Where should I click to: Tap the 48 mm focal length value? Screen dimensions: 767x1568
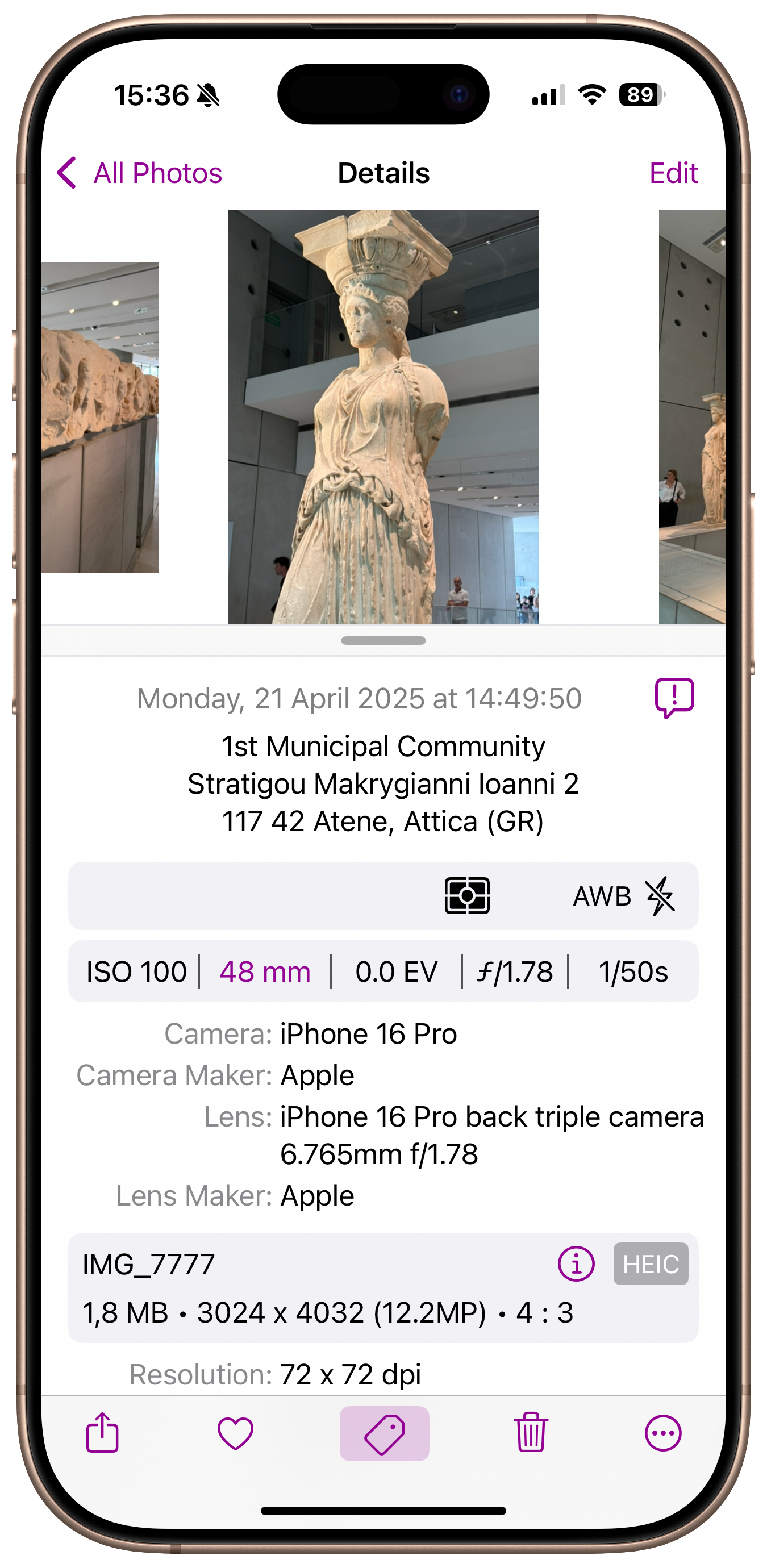[x=265, y=971]
